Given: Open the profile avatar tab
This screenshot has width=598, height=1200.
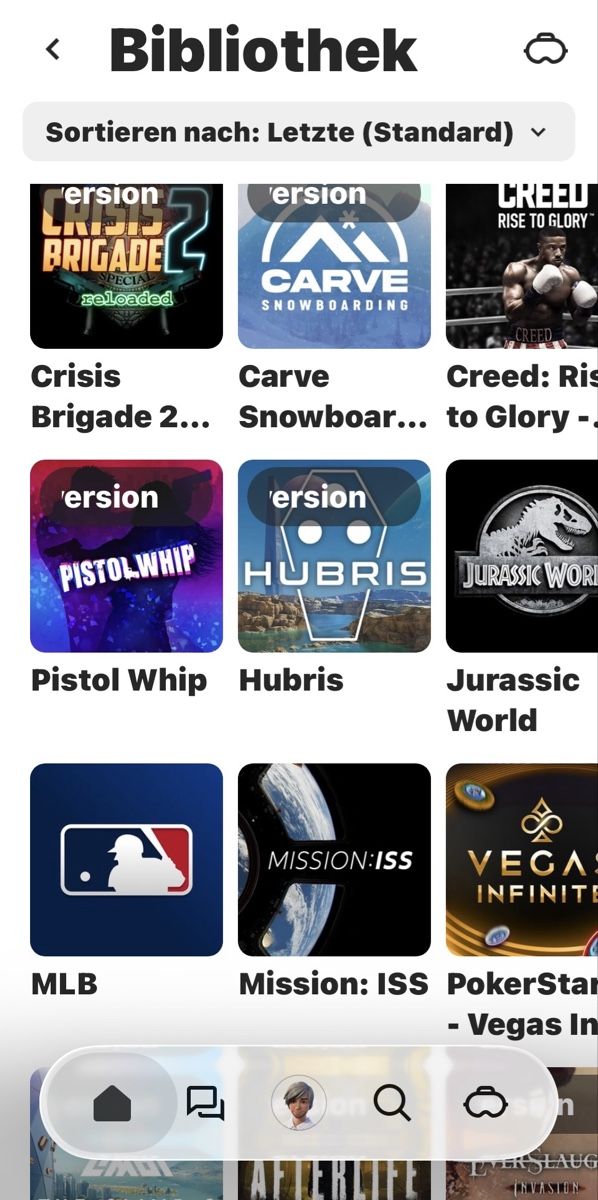Looking at the screenshot, I should coord(299,1104).
